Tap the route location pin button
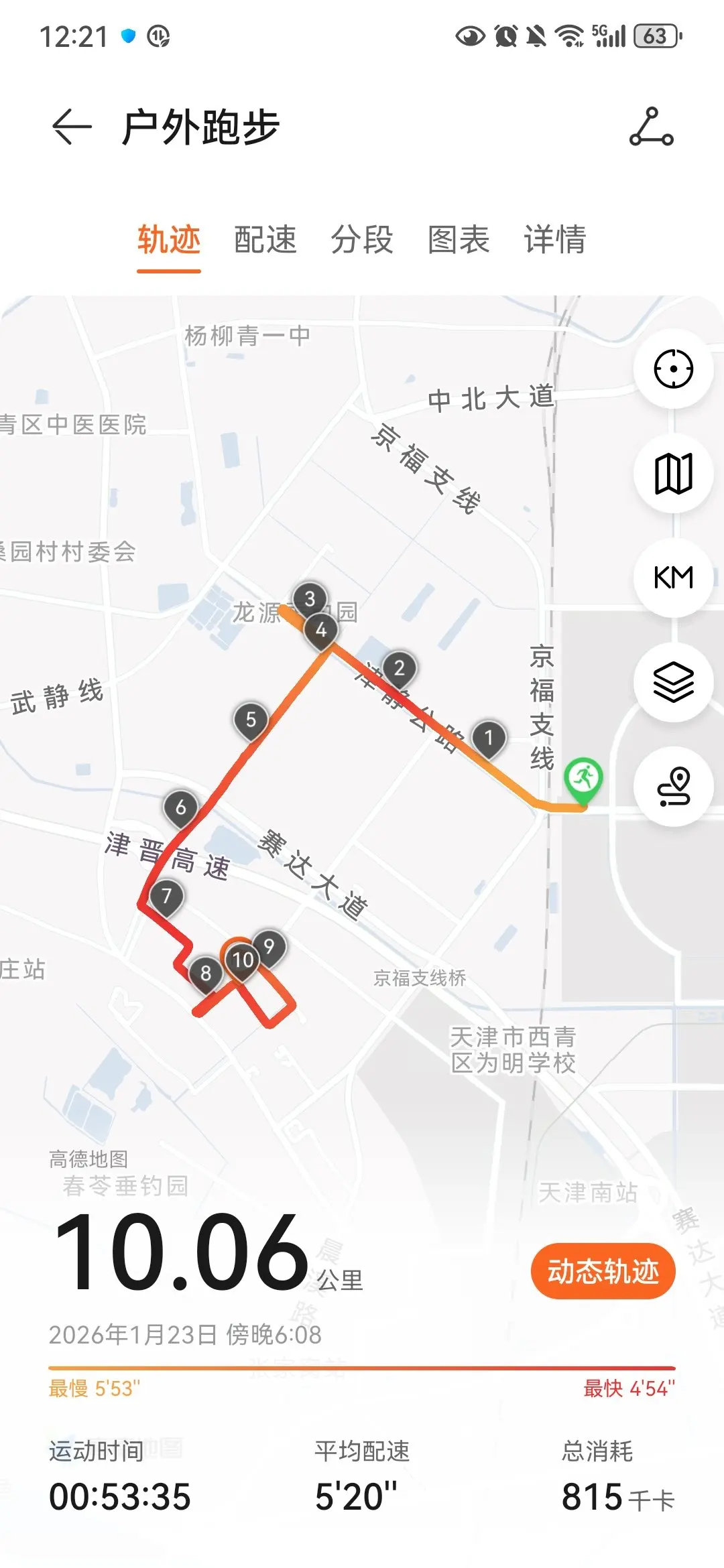 tap(673, 786)
